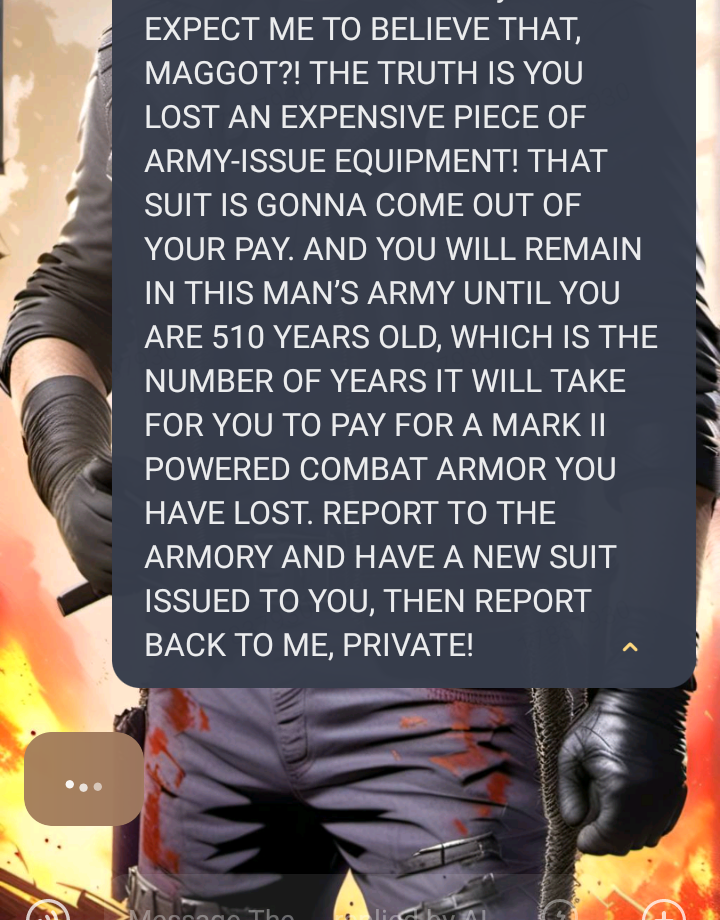
Task: Tap the message input field
Action: (x=300, y=908)
